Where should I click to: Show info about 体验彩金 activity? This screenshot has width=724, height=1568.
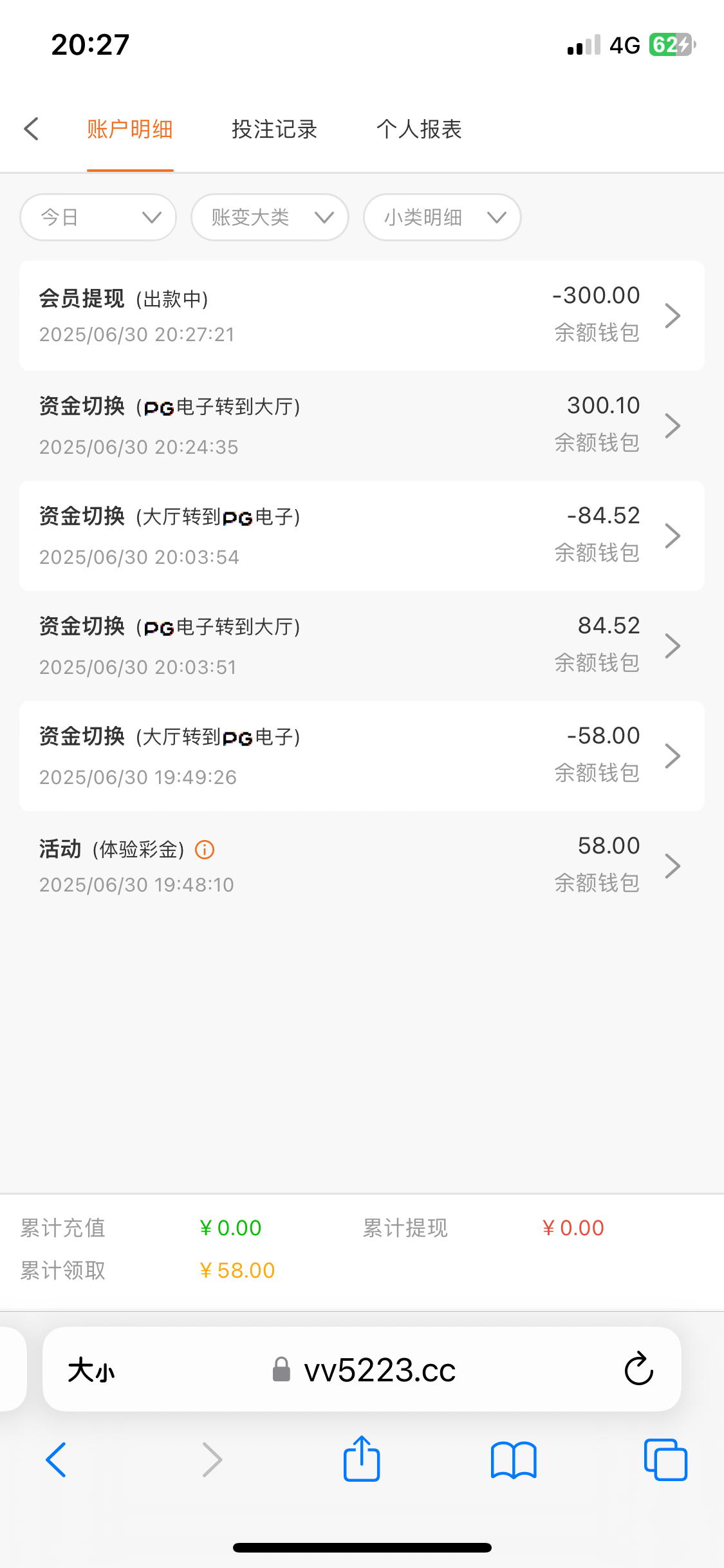click(x=205, y=850)
